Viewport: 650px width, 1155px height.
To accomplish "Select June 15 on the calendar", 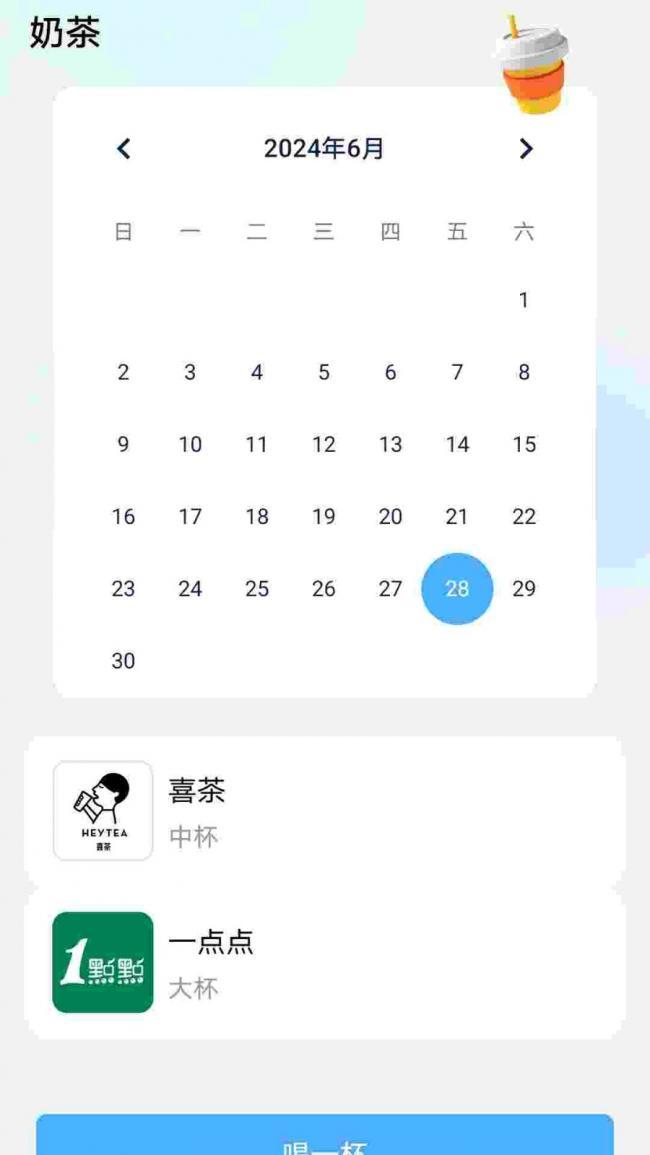I will [524, 444].
